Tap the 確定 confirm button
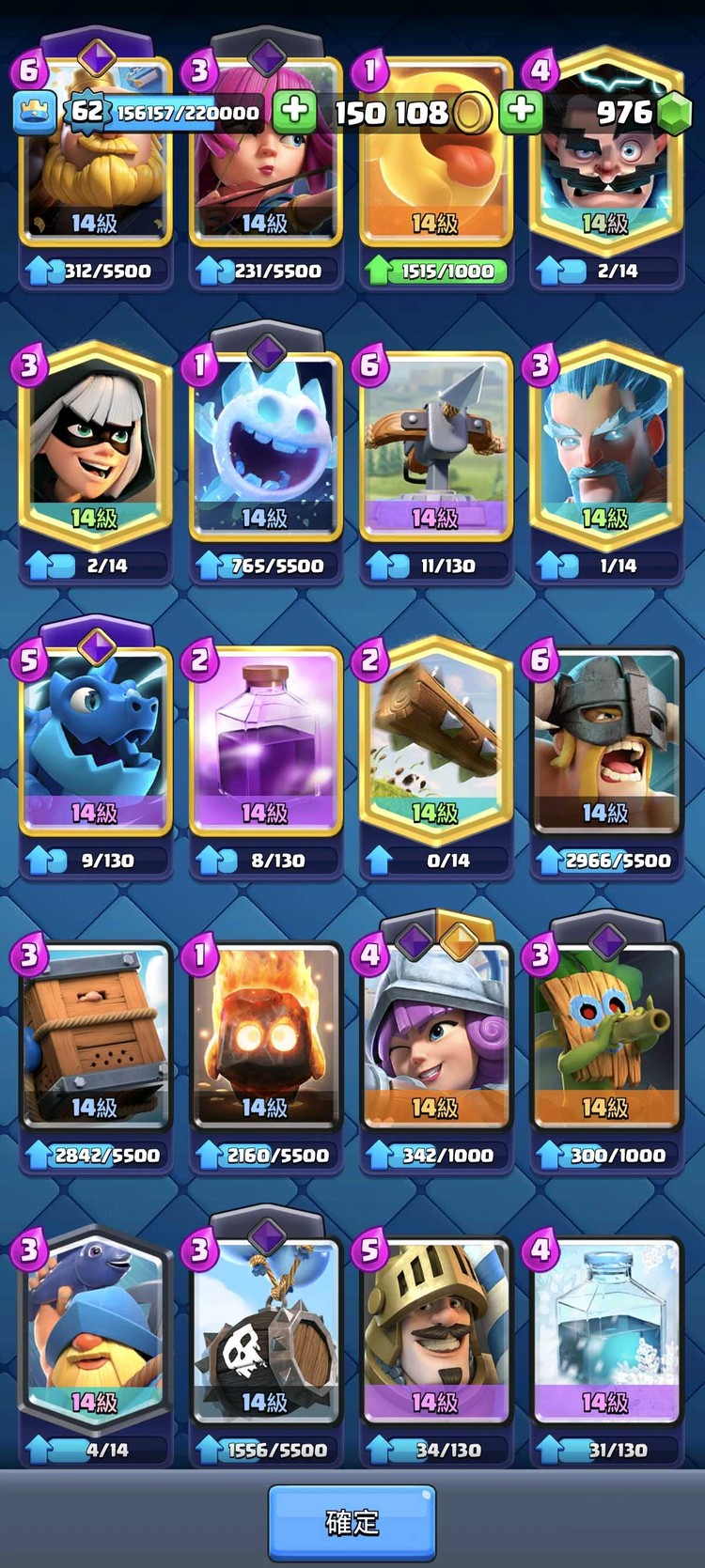 [x=352, y=1522]
